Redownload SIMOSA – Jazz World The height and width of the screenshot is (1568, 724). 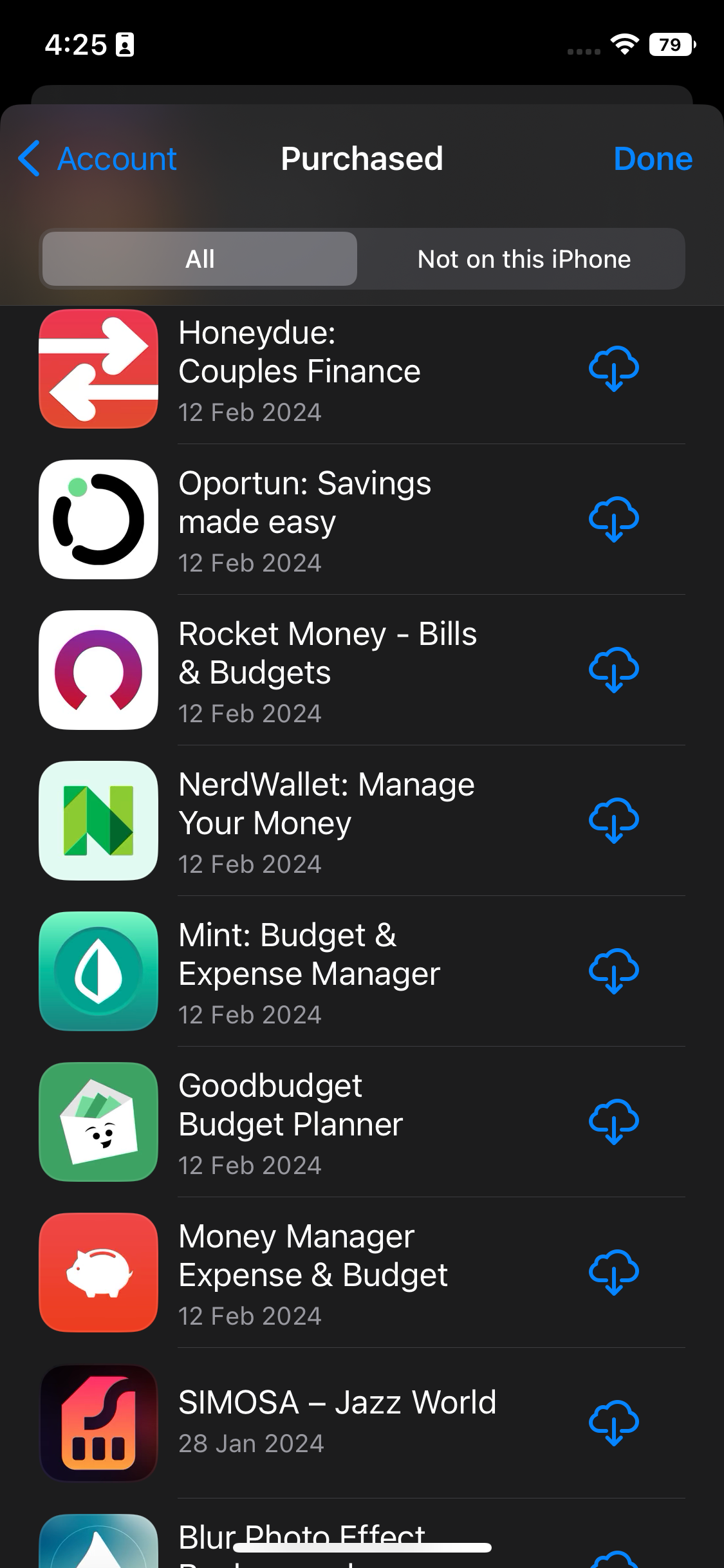point(613,1423)
